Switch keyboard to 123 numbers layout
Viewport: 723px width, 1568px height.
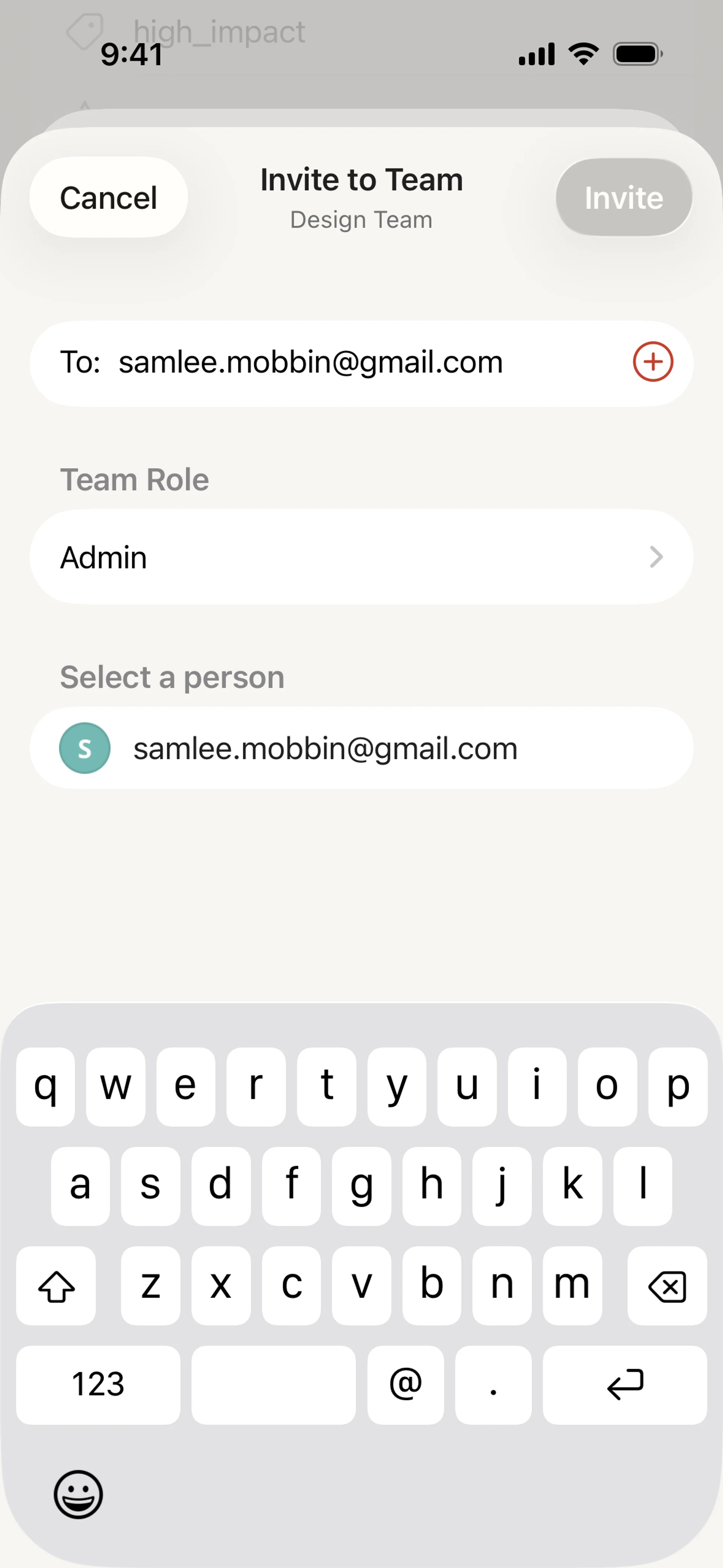[98, 1385]
